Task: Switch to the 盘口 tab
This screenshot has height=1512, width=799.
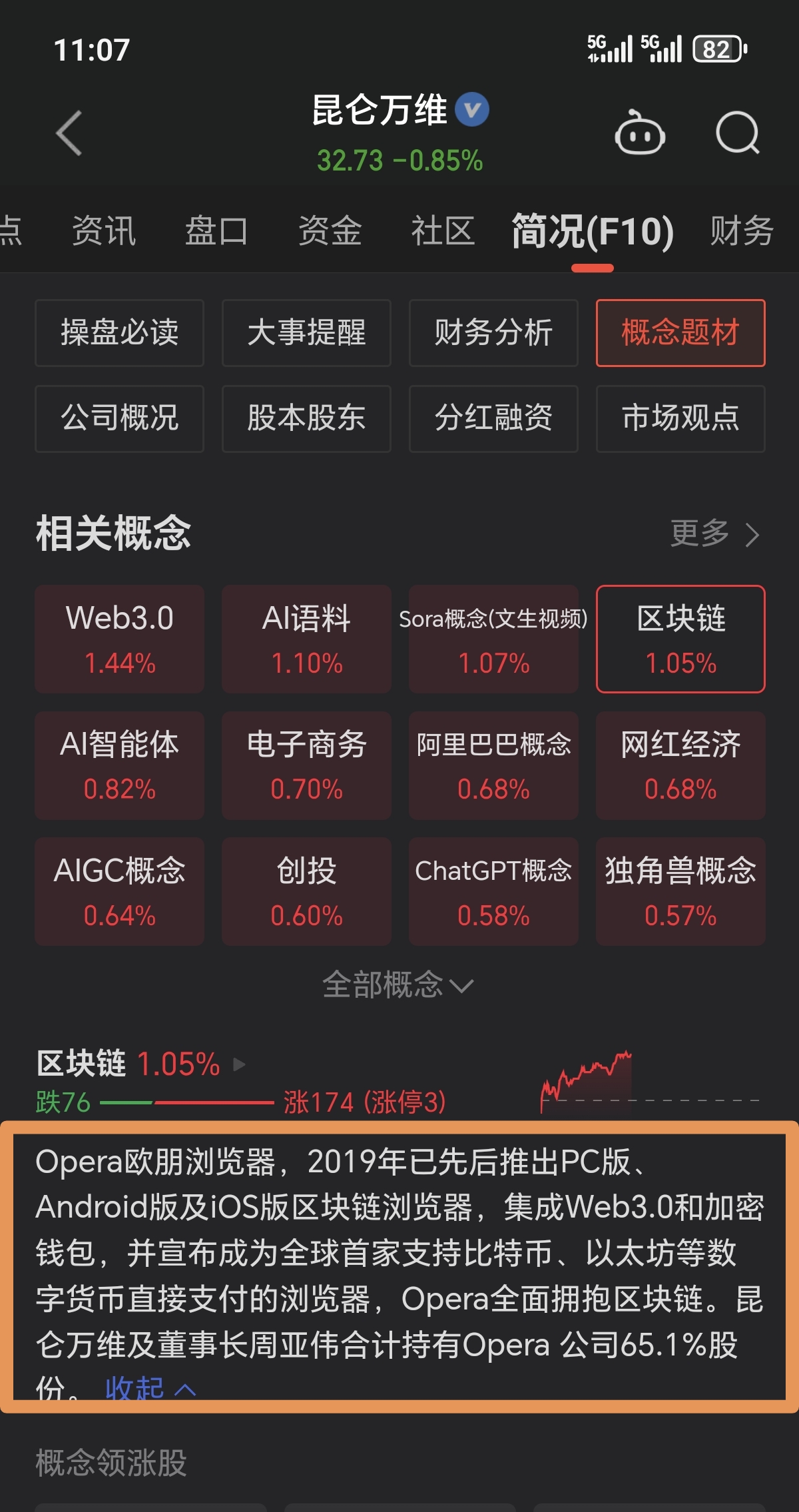Action: [x=216, y=231]
